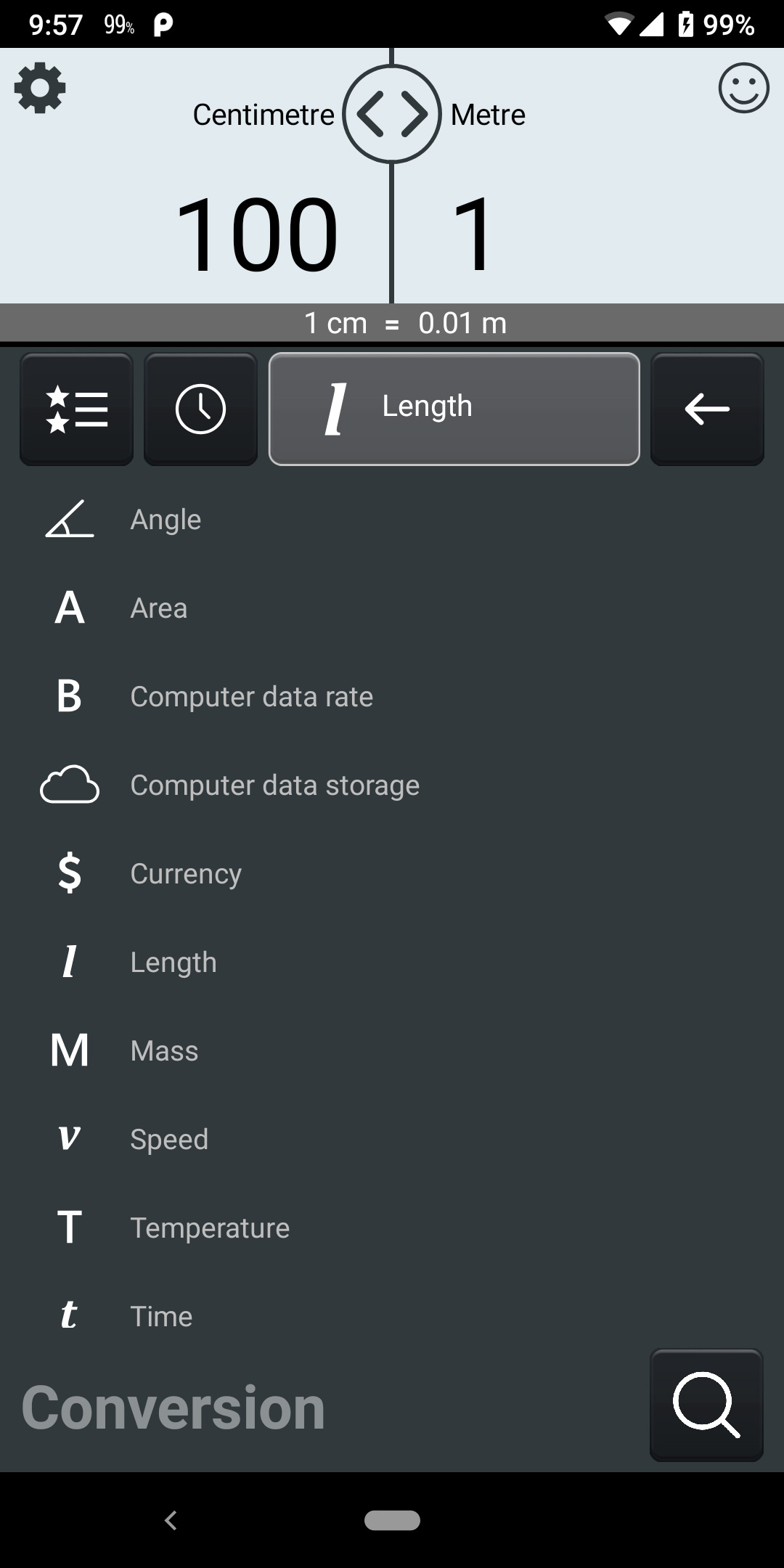The height and width of the screenshot is (1568, 784).
Task: Choose Computer data rate
Action: pos(392,697)
